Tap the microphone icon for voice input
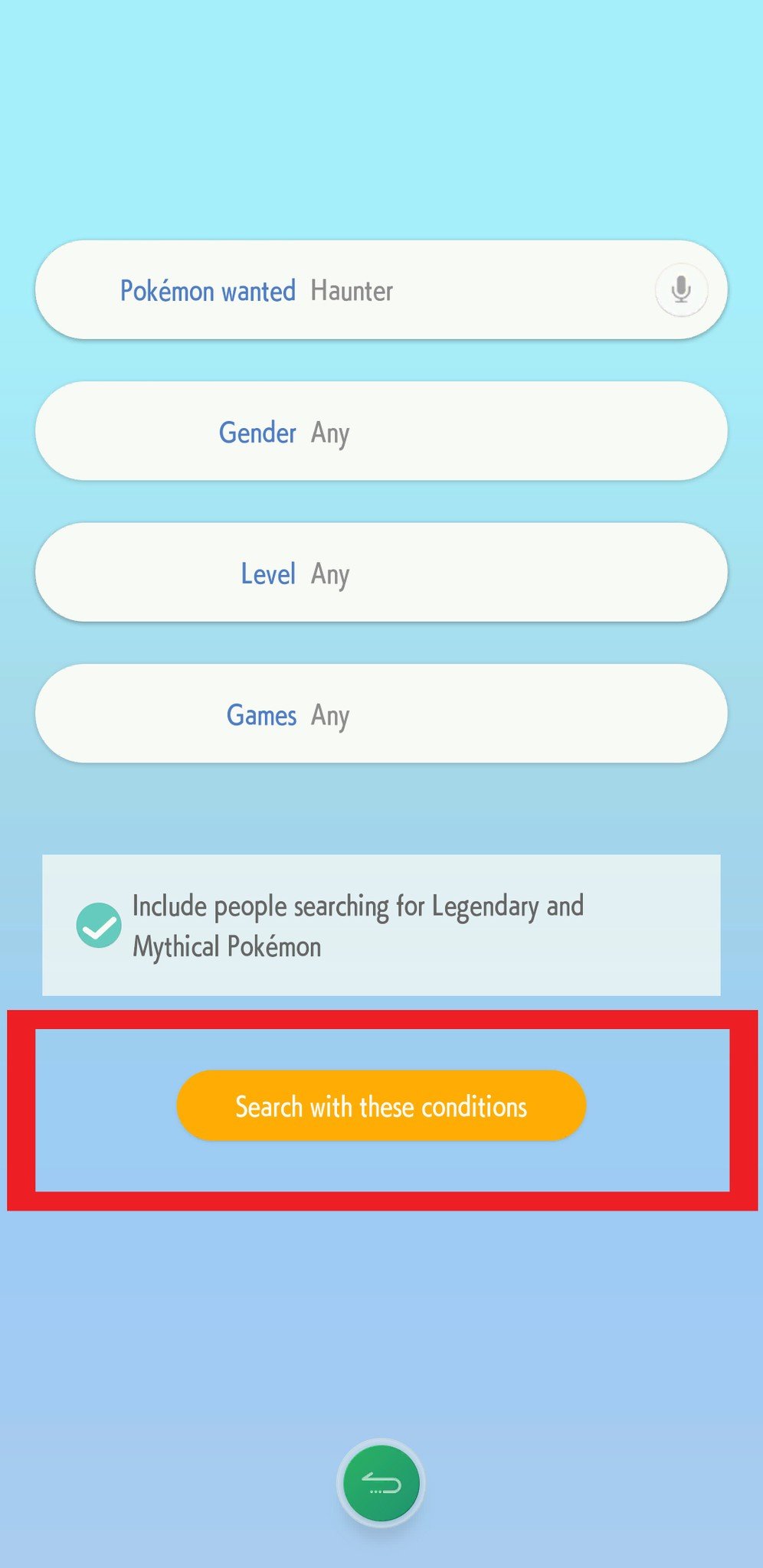This screenshot has width=763, height=1568. pyautogui.click(x=680, y=290)
